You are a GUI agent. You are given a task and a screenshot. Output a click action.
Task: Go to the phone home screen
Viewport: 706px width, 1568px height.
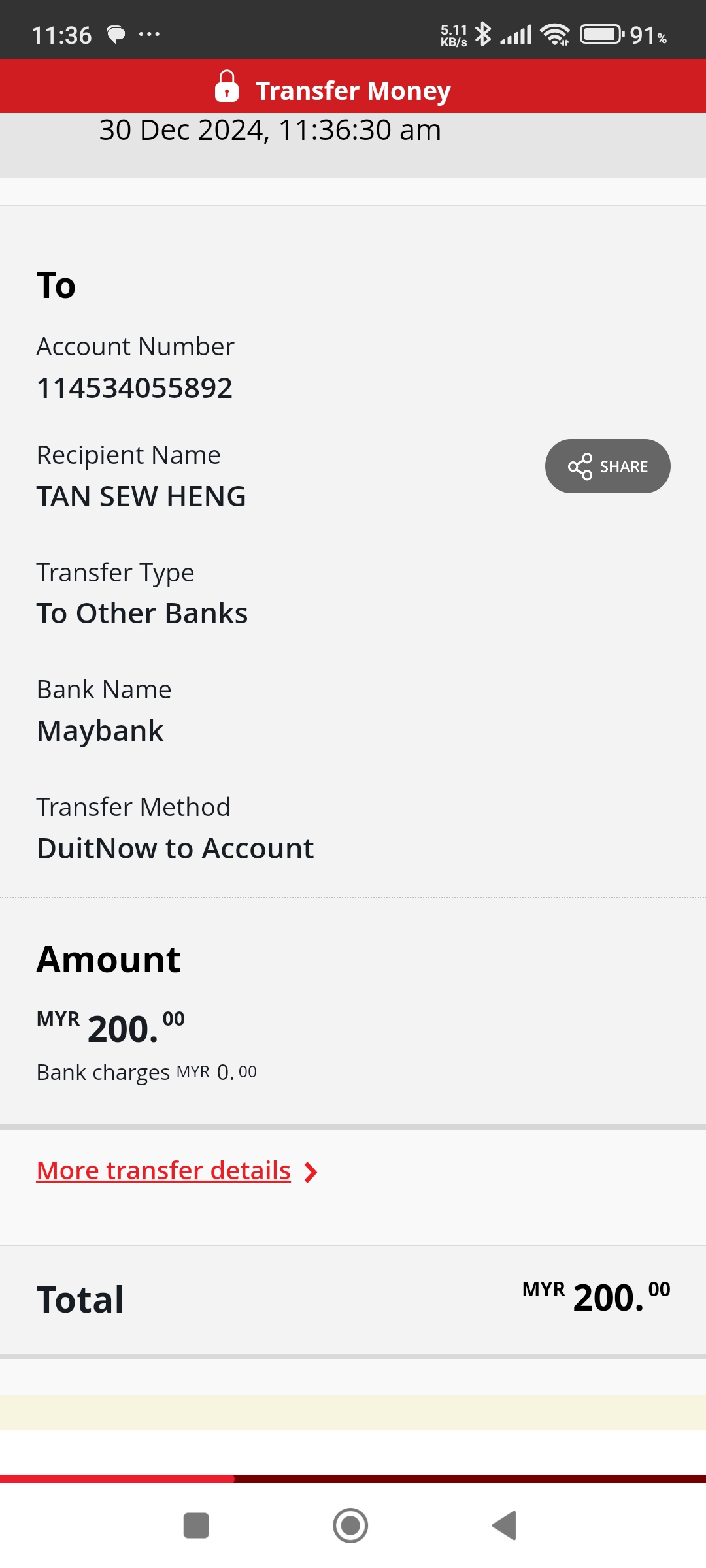(x=350, y=1526)
